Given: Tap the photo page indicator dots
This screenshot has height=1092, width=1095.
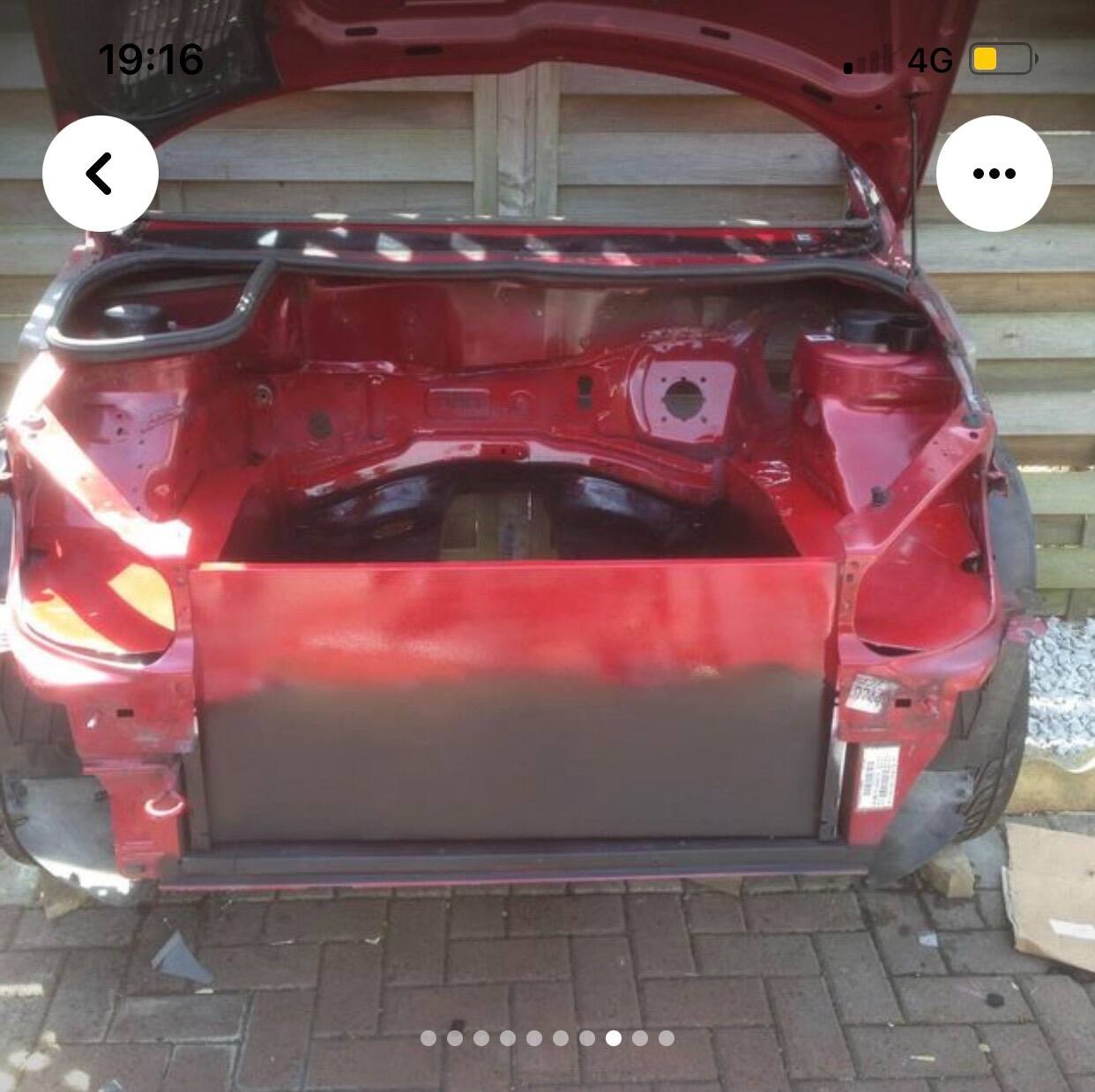Looking at the screenshot, I should pyautogui.click(x=547, y=1037).
